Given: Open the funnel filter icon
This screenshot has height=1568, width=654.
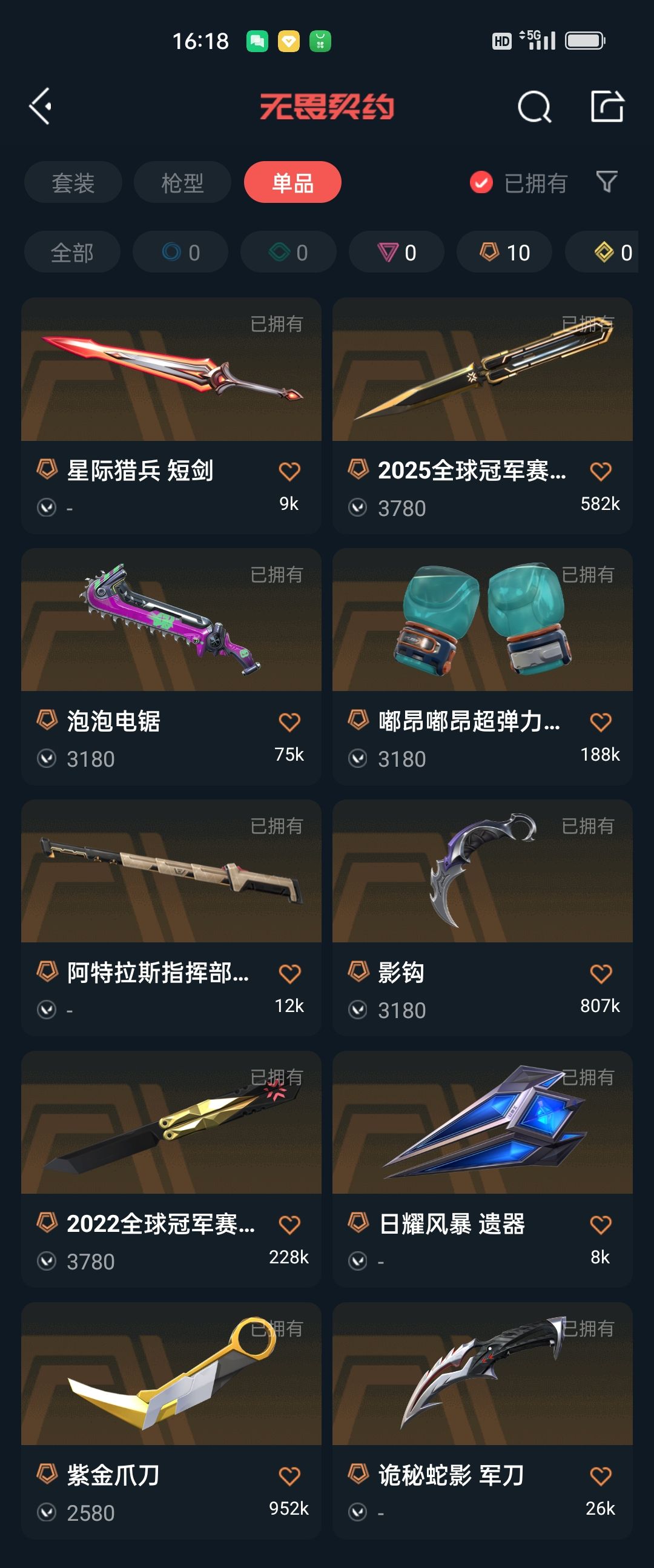Looking at the screenshot, I should (x=607, y=182).
